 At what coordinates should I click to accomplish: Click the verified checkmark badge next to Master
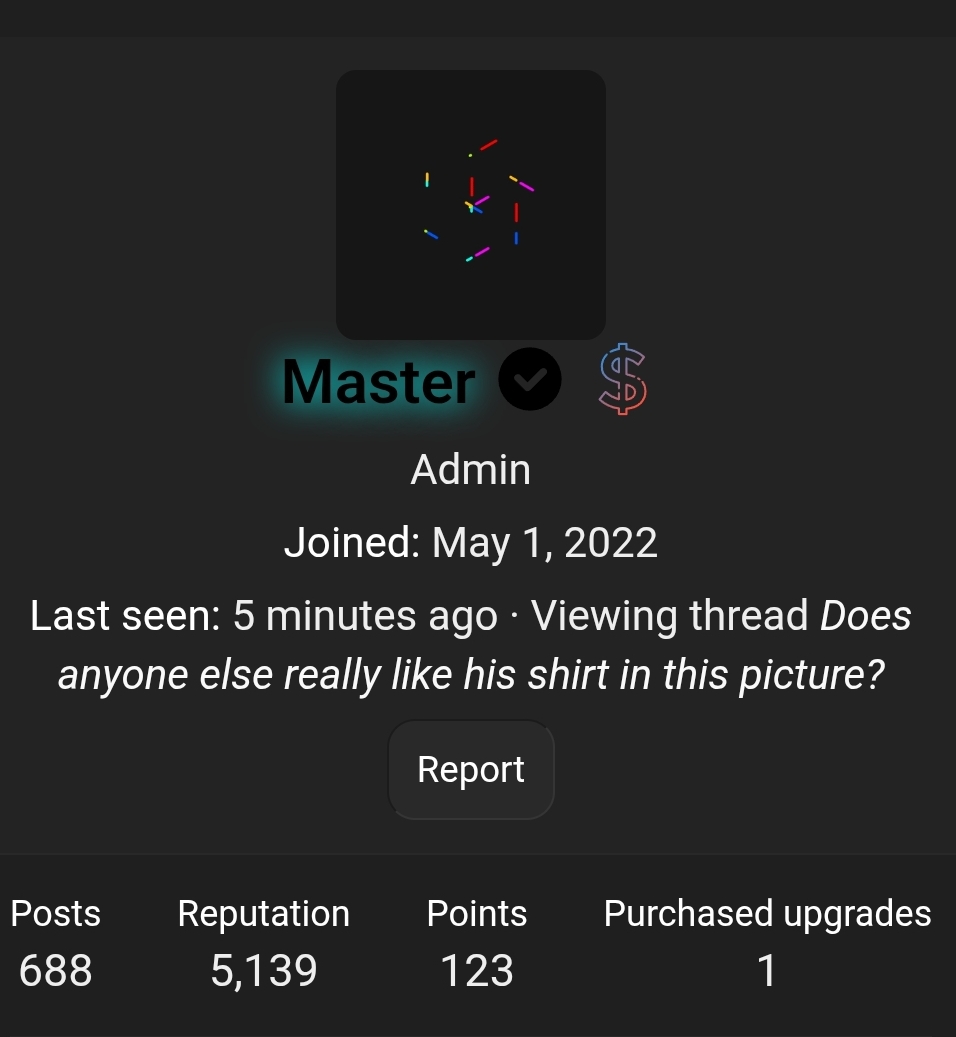click(x=530, y=378)
